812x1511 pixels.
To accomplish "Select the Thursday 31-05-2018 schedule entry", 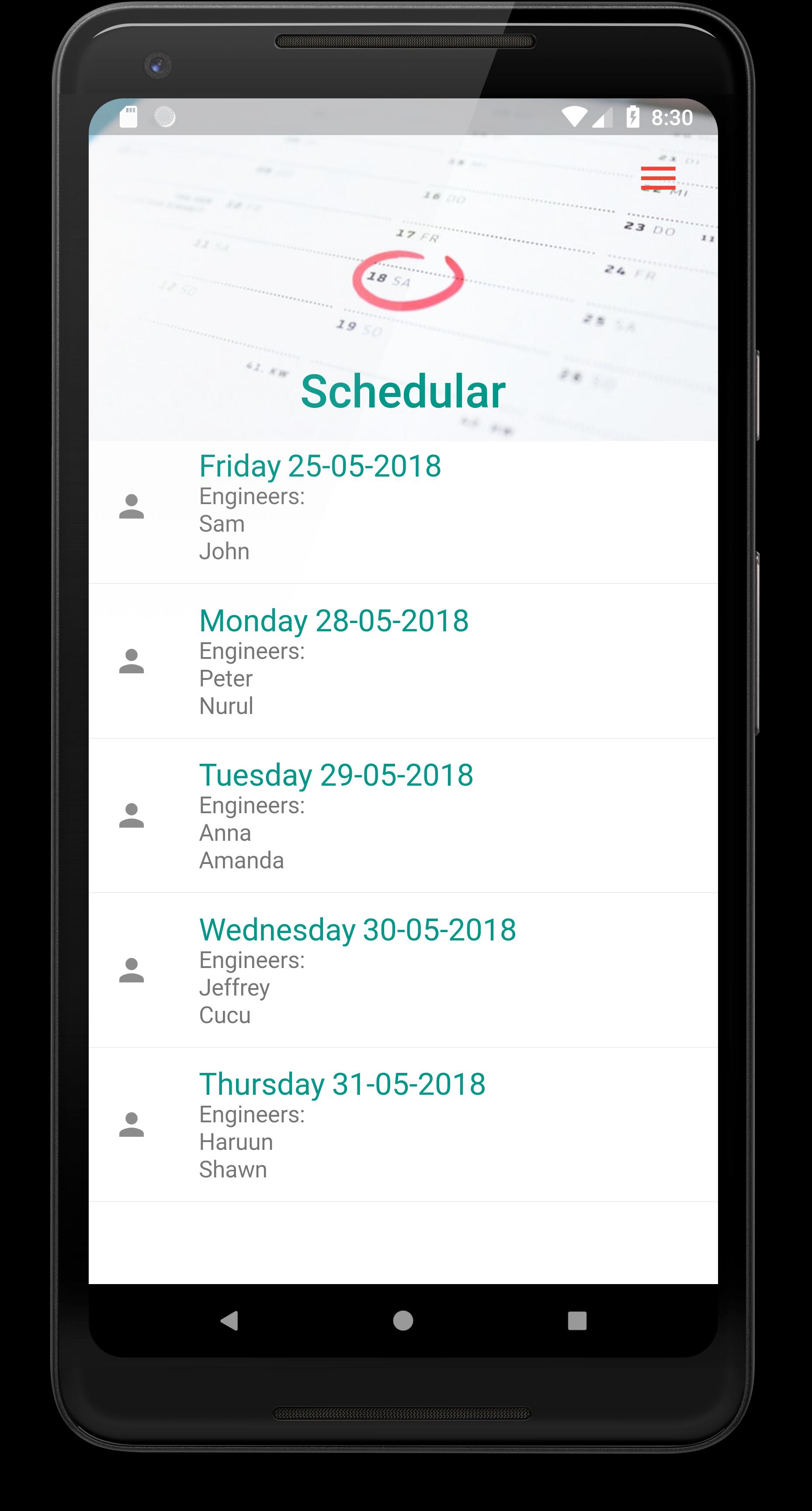I will pyautogui.click(x=403, y=1125).
